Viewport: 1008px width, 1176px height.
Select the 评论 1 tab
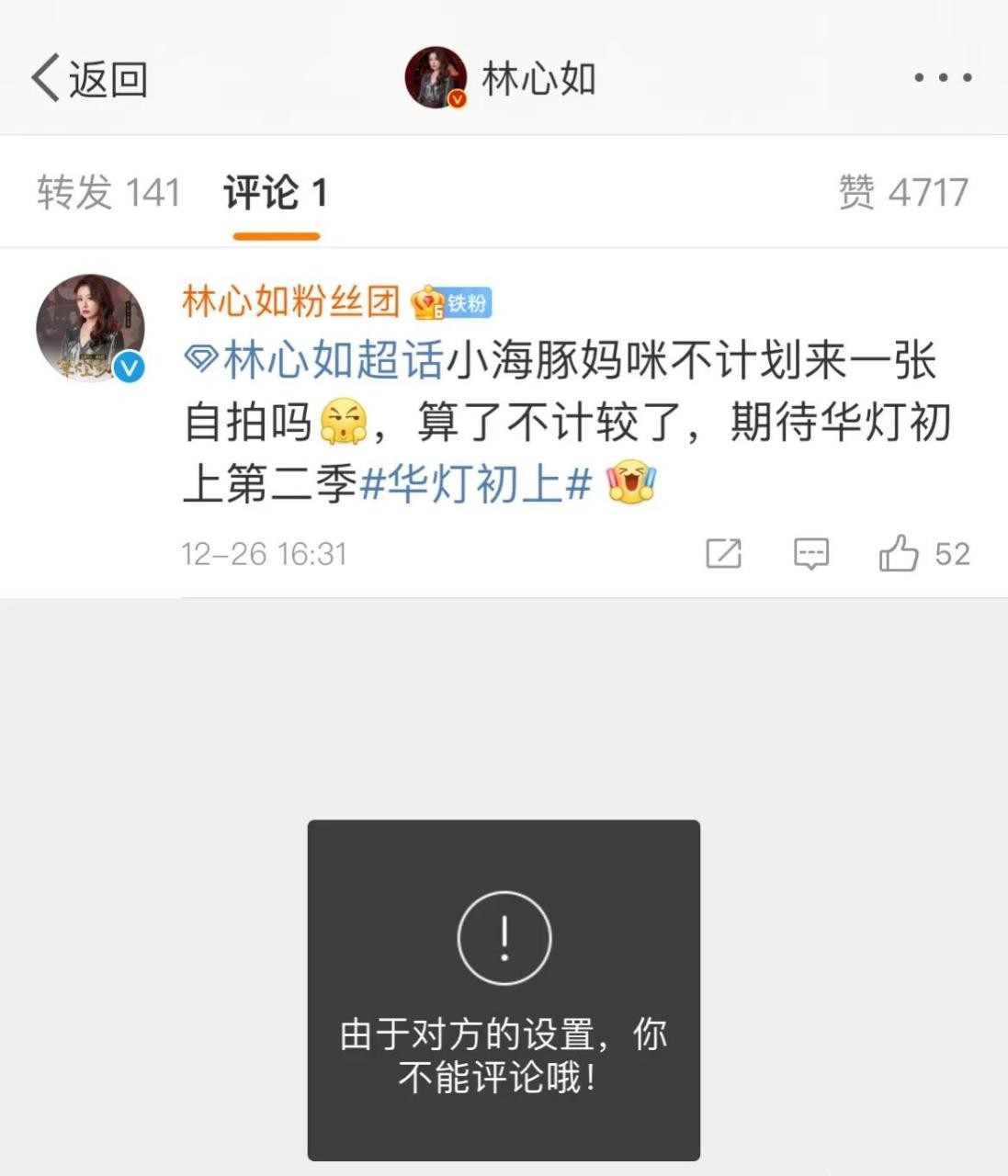276,193
